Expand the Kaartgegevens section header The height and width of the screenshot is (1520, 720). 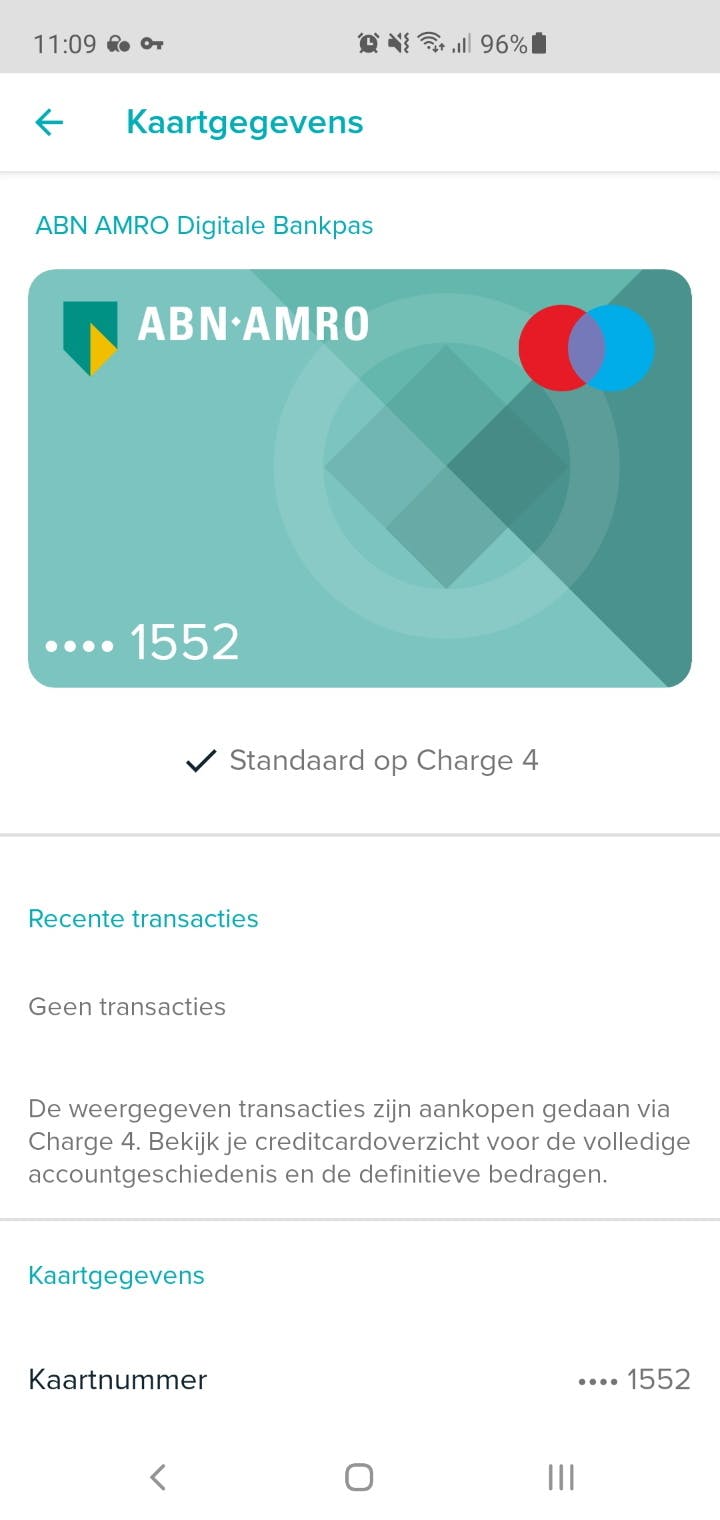pos(116,1275)
